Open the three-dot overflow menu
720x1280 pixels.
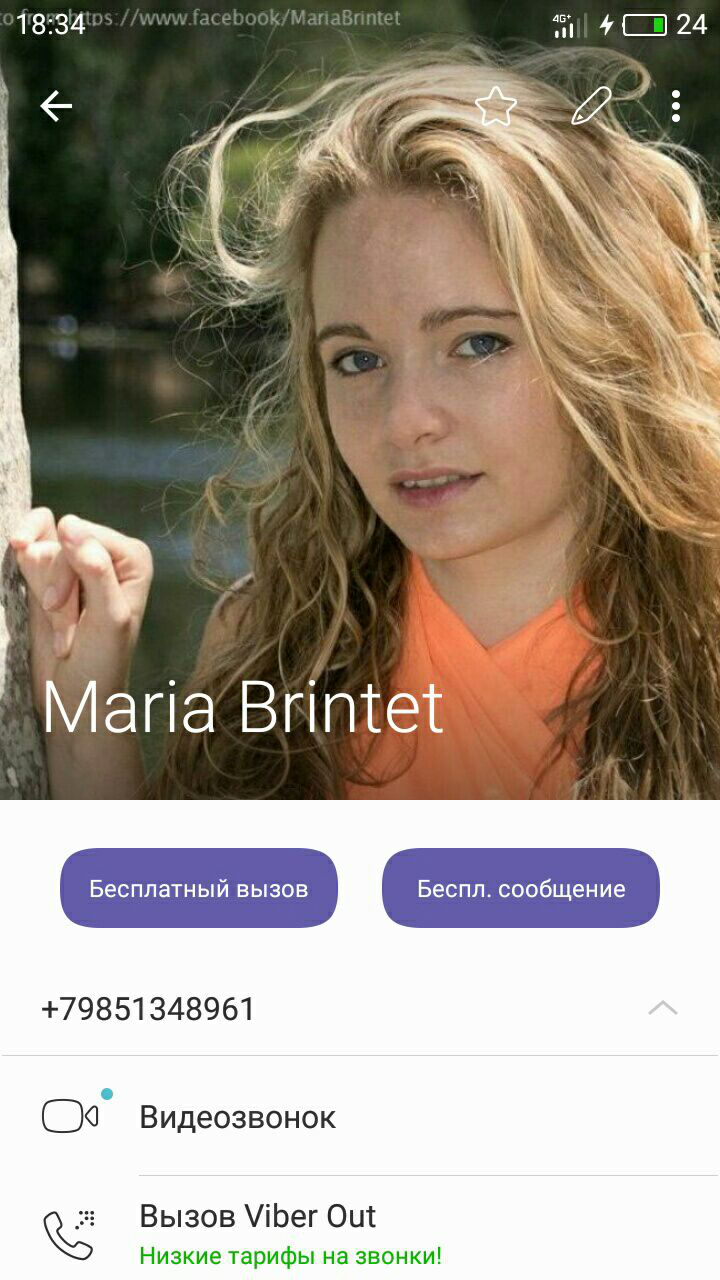pyautogui.click(x=676, y=106)
